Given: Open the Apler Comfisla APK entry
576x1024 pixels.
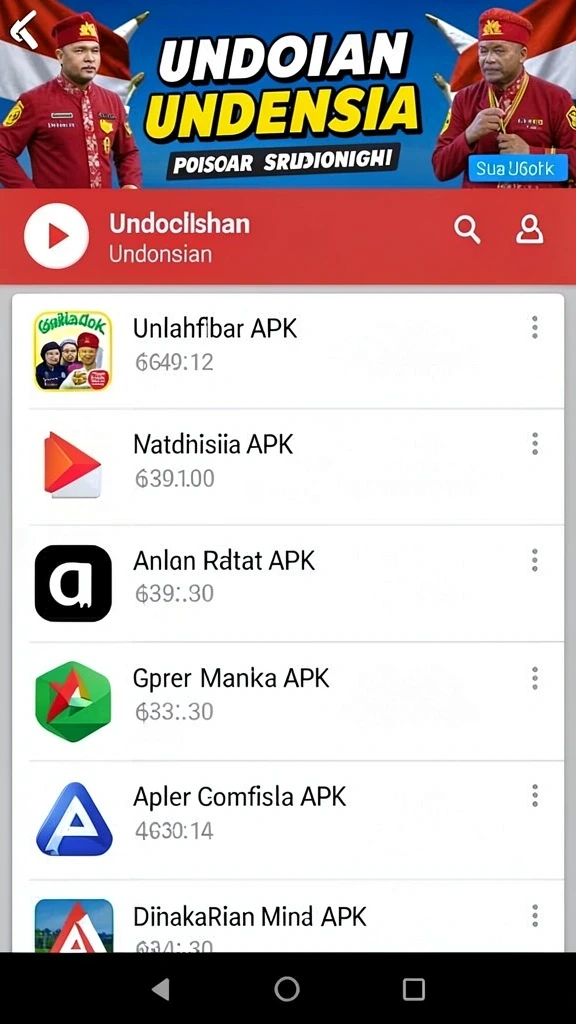Looking at the screenshot, I should [288, 820].
